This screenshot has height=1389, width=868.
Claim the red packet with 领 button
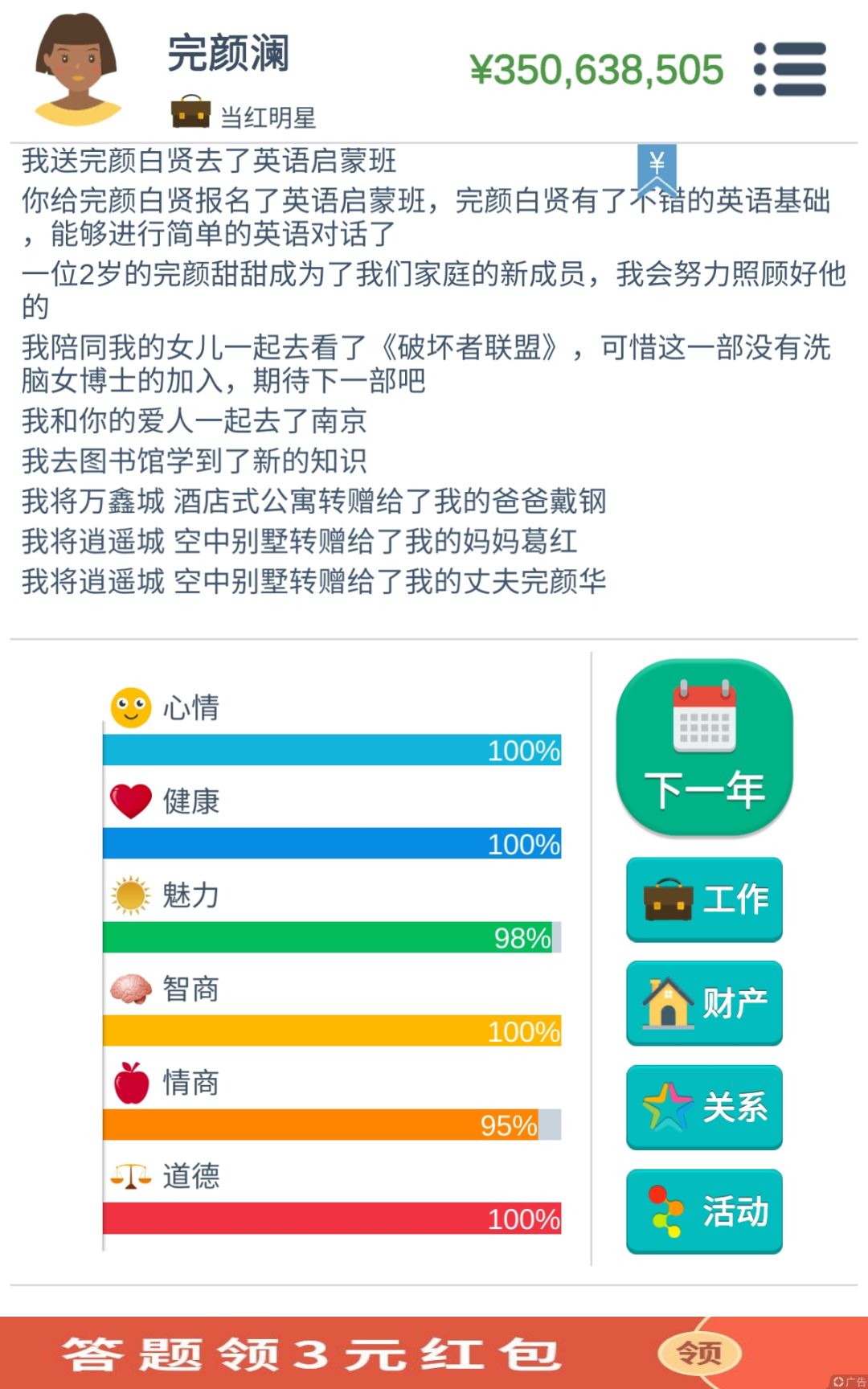(x=698, y=1353)
